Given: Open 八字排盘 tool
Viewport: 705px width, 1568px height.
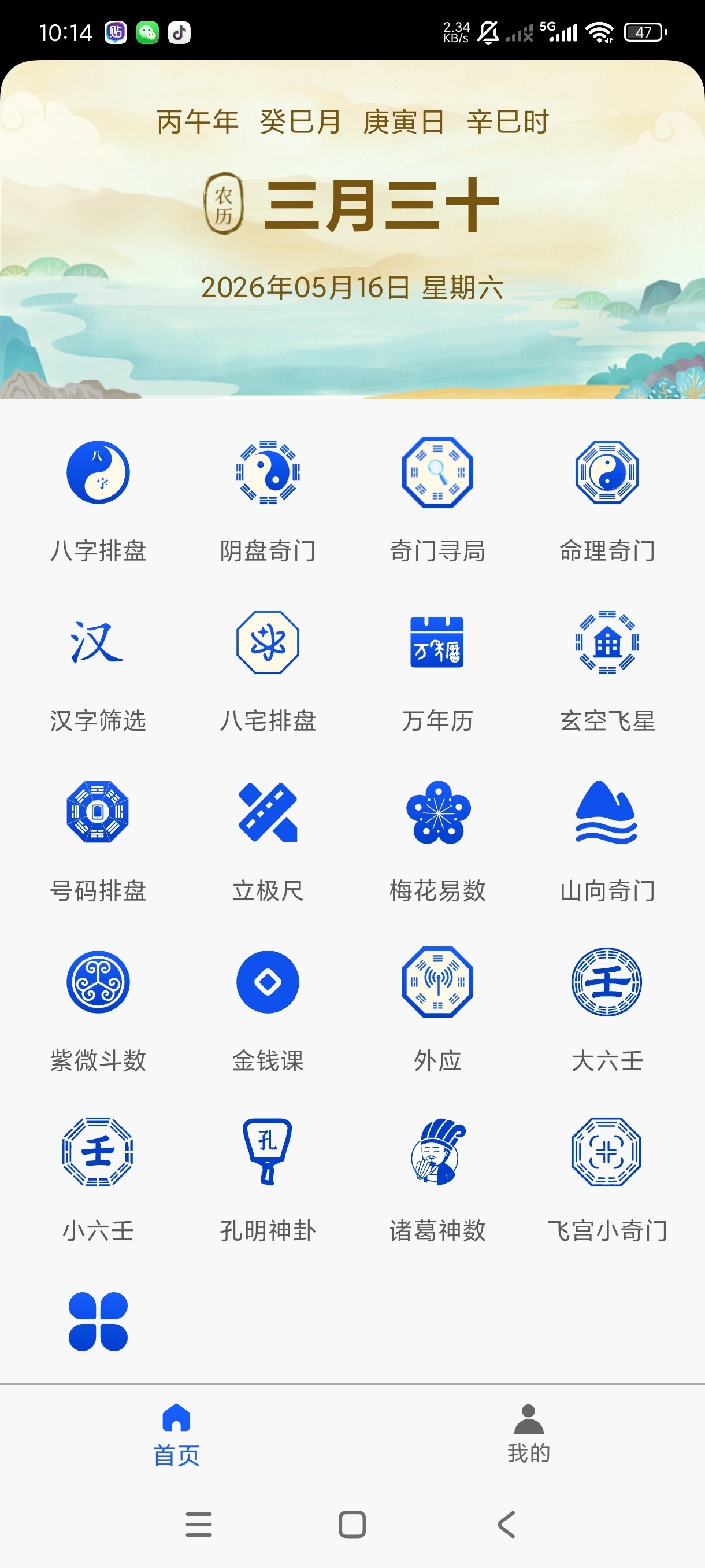Looking at the screenshot, I should pos(98,500).
